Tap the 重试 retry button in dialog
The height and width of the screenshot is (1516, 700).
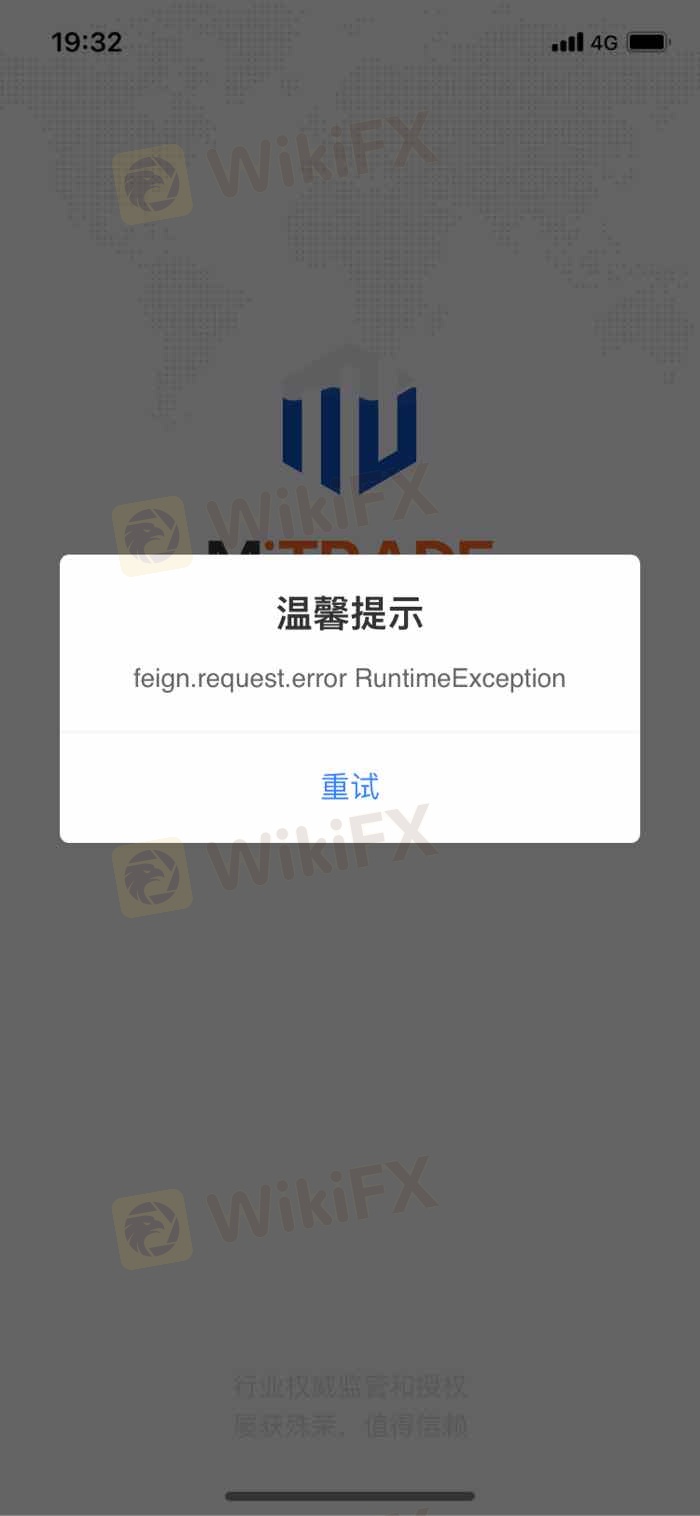(x=350, y=787)
